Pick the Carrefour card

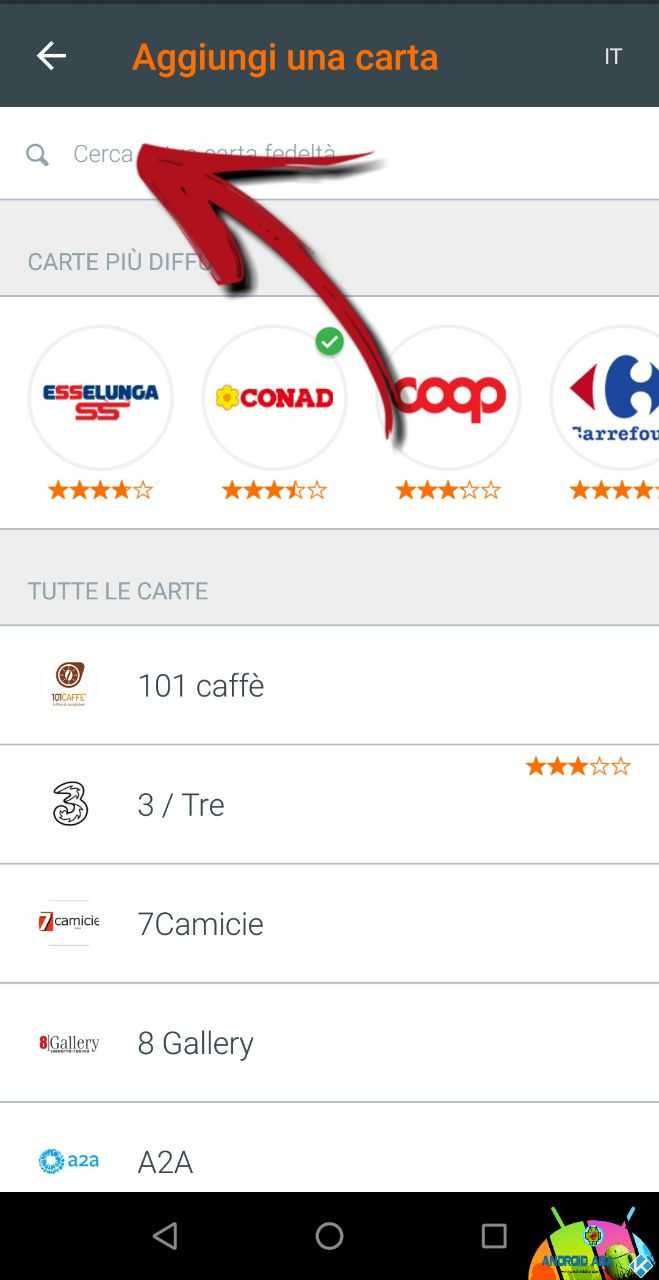[x=606, y=398]
